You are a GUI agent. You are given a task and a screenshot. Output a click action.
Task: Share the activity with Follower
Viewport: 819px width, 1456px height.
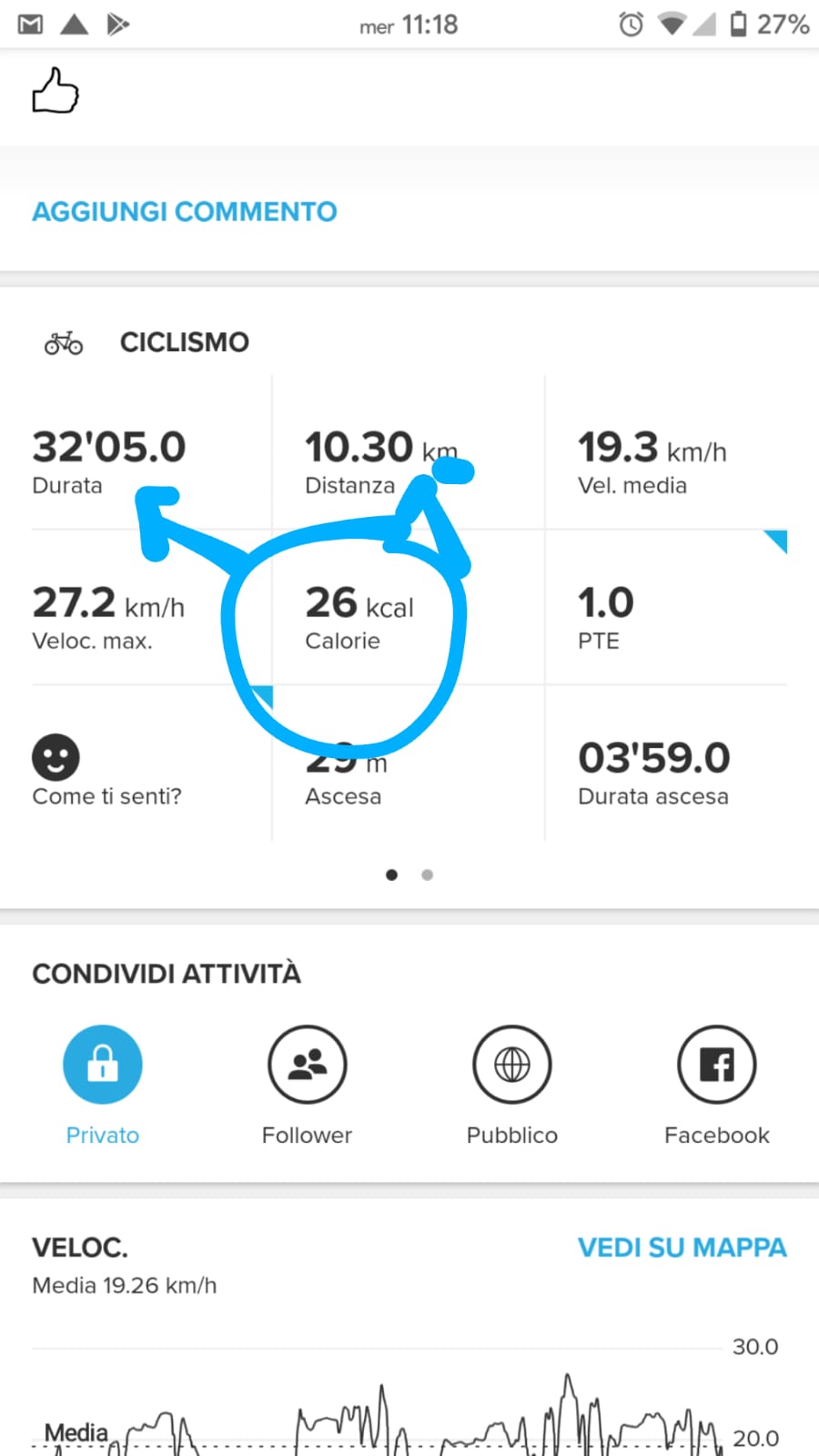click(308, 1065)
